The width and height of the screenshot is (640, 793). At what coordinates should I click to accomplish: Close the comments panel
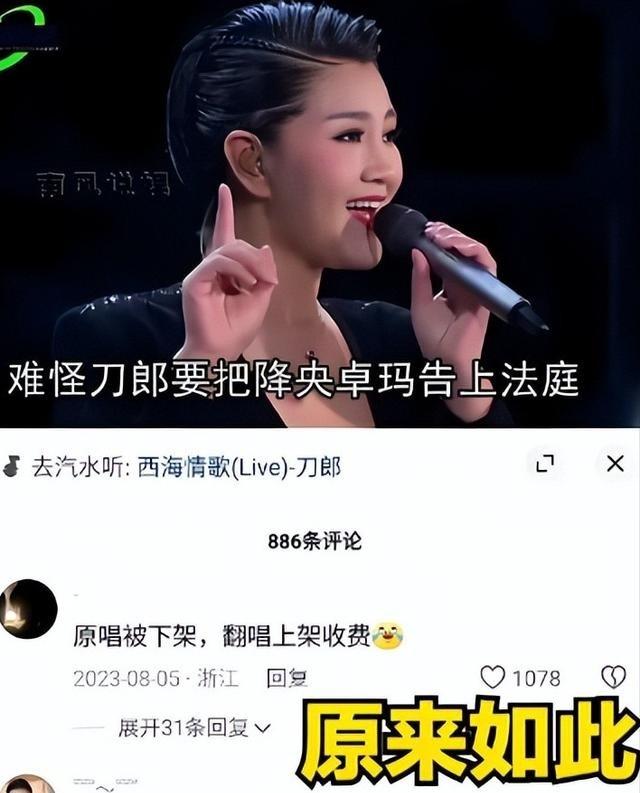pyautogui.click(x=615, y=464)
